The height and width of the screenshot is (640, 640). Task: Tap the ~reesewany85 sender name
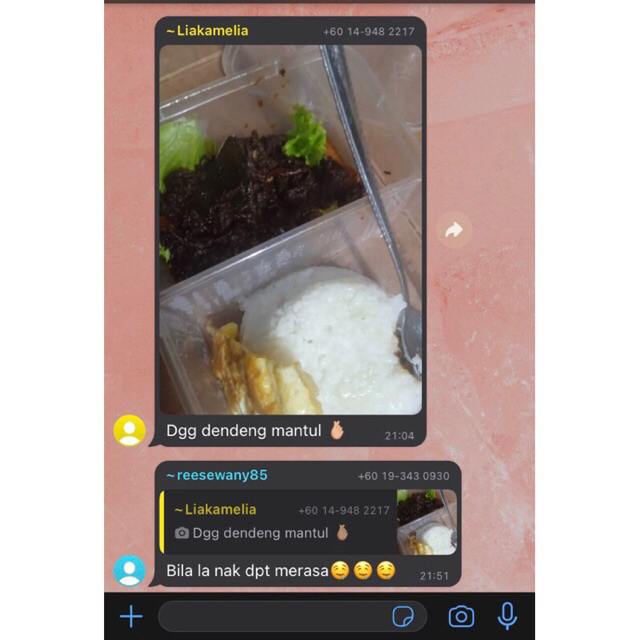pos(217,475)
